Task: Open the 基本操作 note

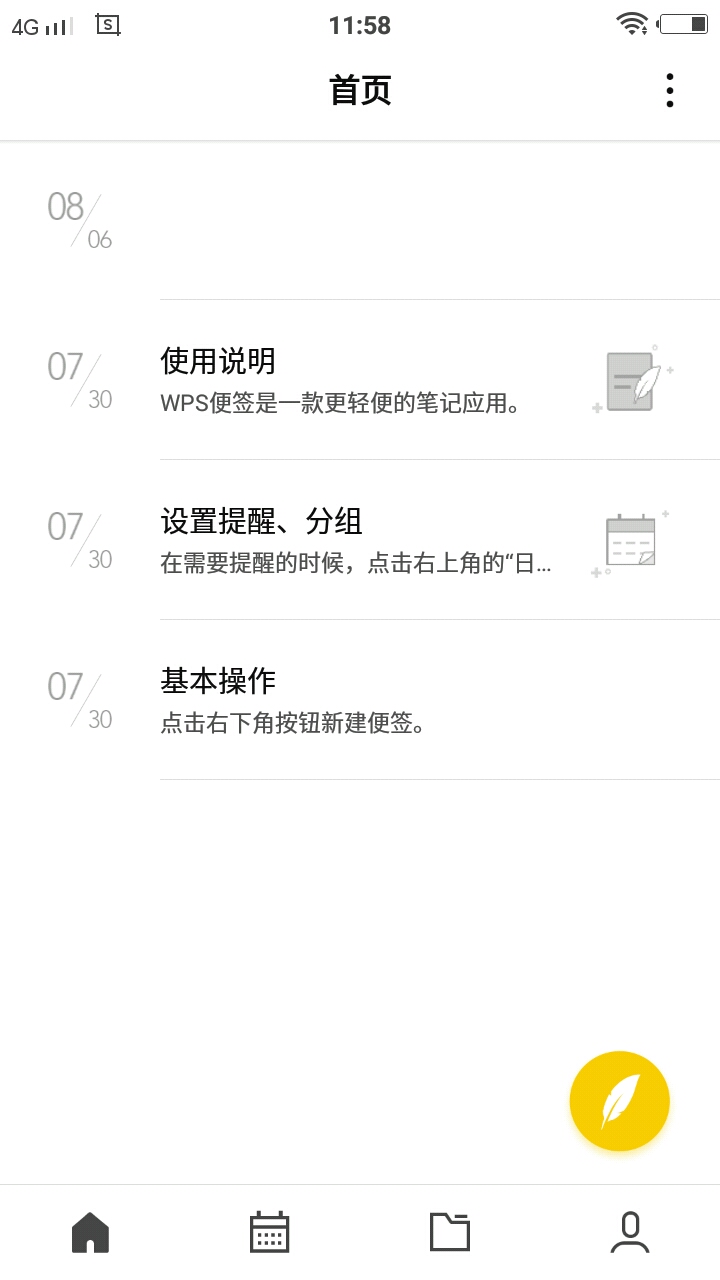Action: (x=360, y=700)
